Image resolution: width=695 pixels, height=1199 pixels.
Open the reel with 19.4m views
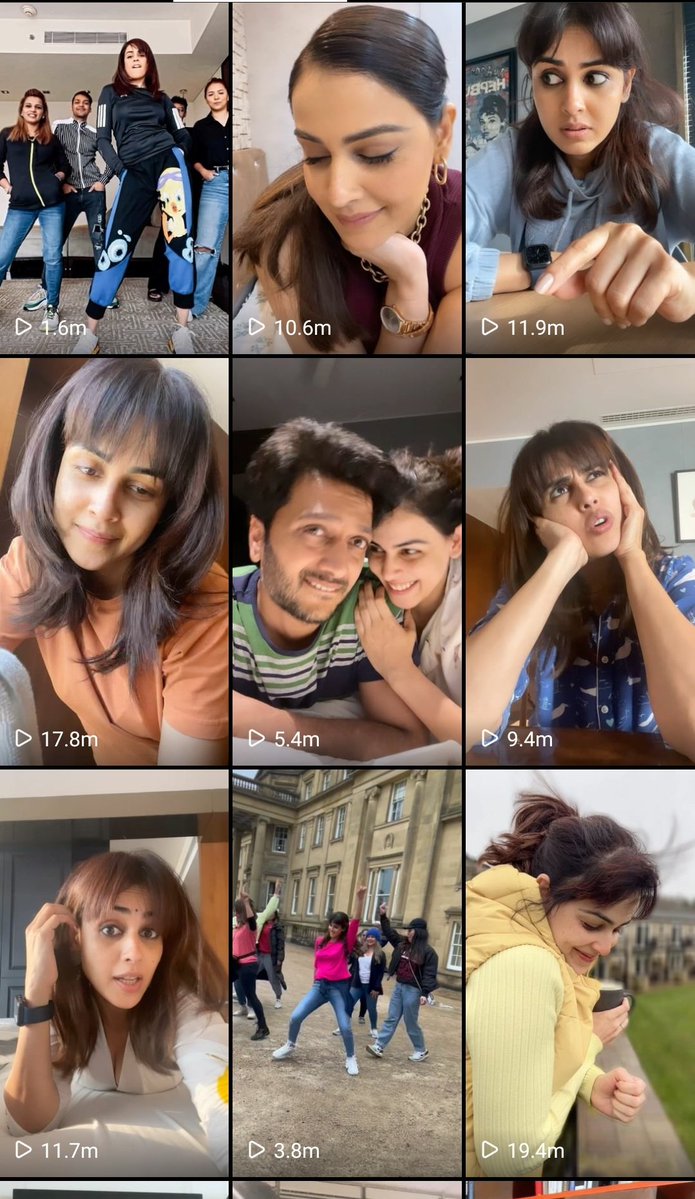pos(580,973)
